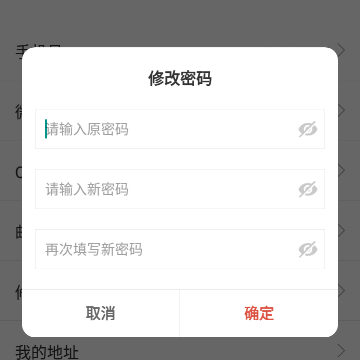Show the original password via eye icon
This screenshot has width=360, height=360.
point(308,129)
